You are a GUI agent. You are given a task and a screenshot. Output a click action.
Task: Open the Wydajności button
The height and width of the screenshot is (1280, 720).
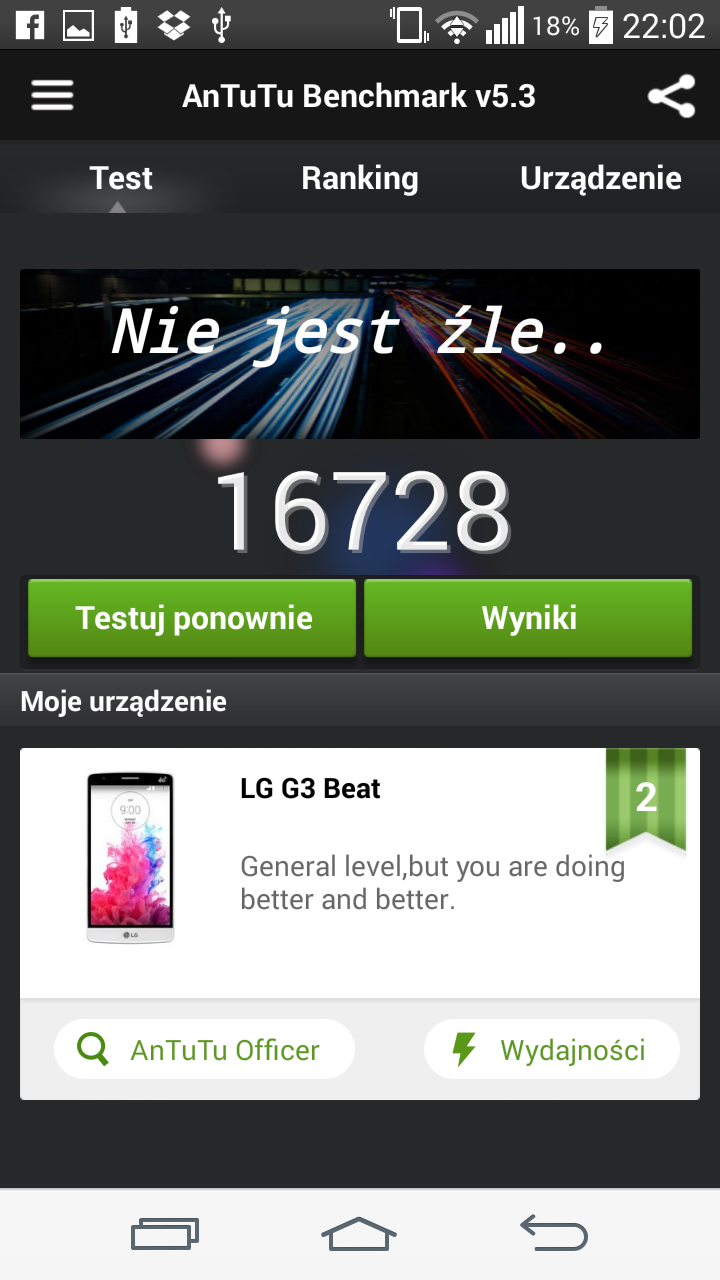(x=552, y=1049)
